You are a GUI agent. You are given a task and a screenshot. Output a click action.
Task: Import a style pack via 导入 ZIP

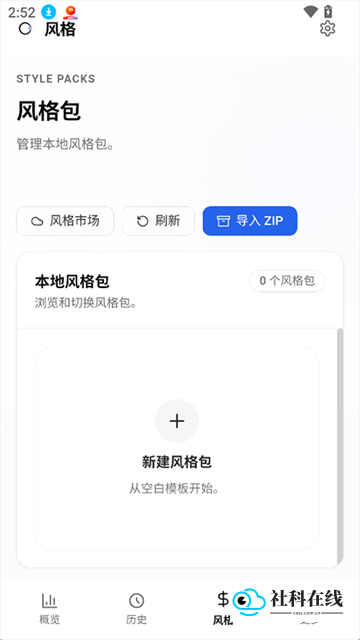(x=250, y=221)
